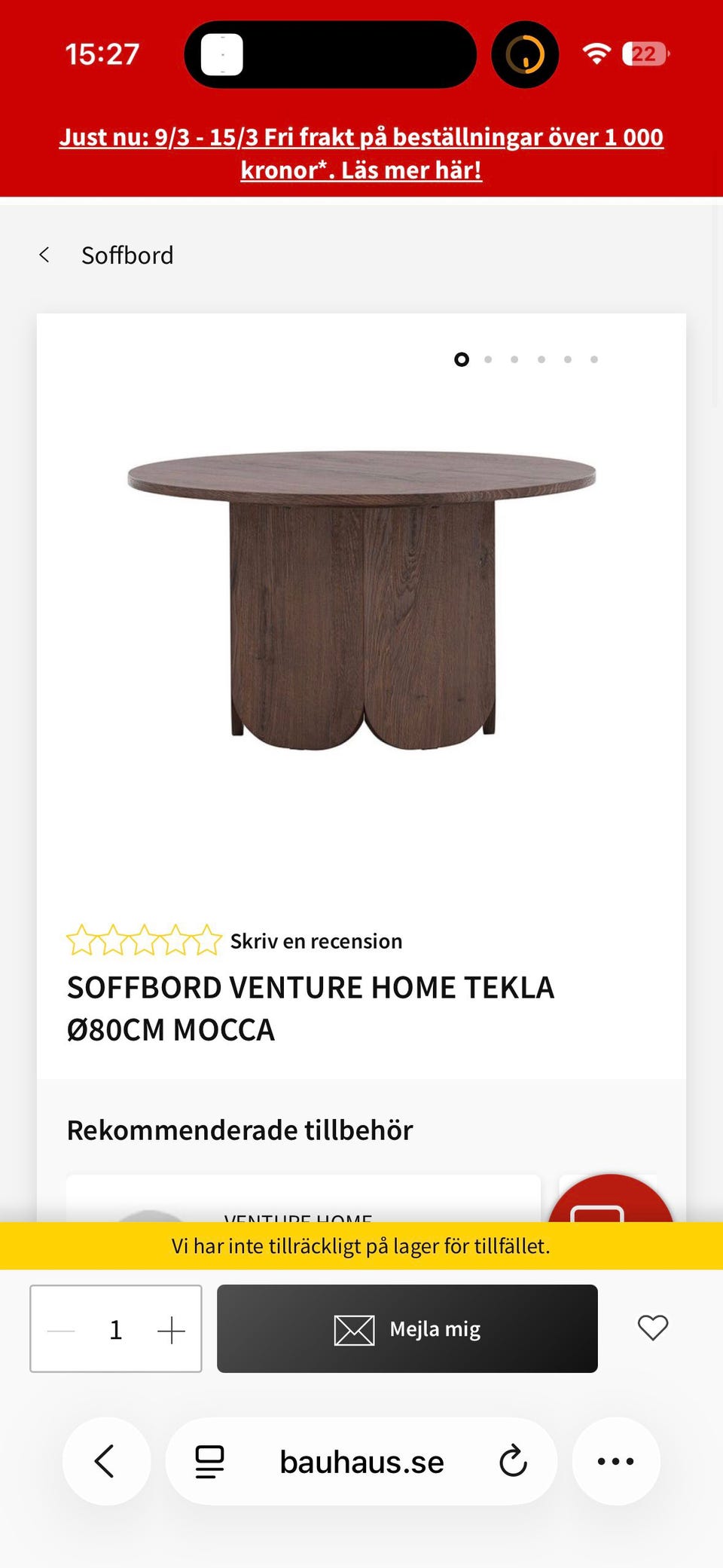723x1568 pixels.
Task: Tap the back chevron beside Soffbord
Action: coord(44,254)
